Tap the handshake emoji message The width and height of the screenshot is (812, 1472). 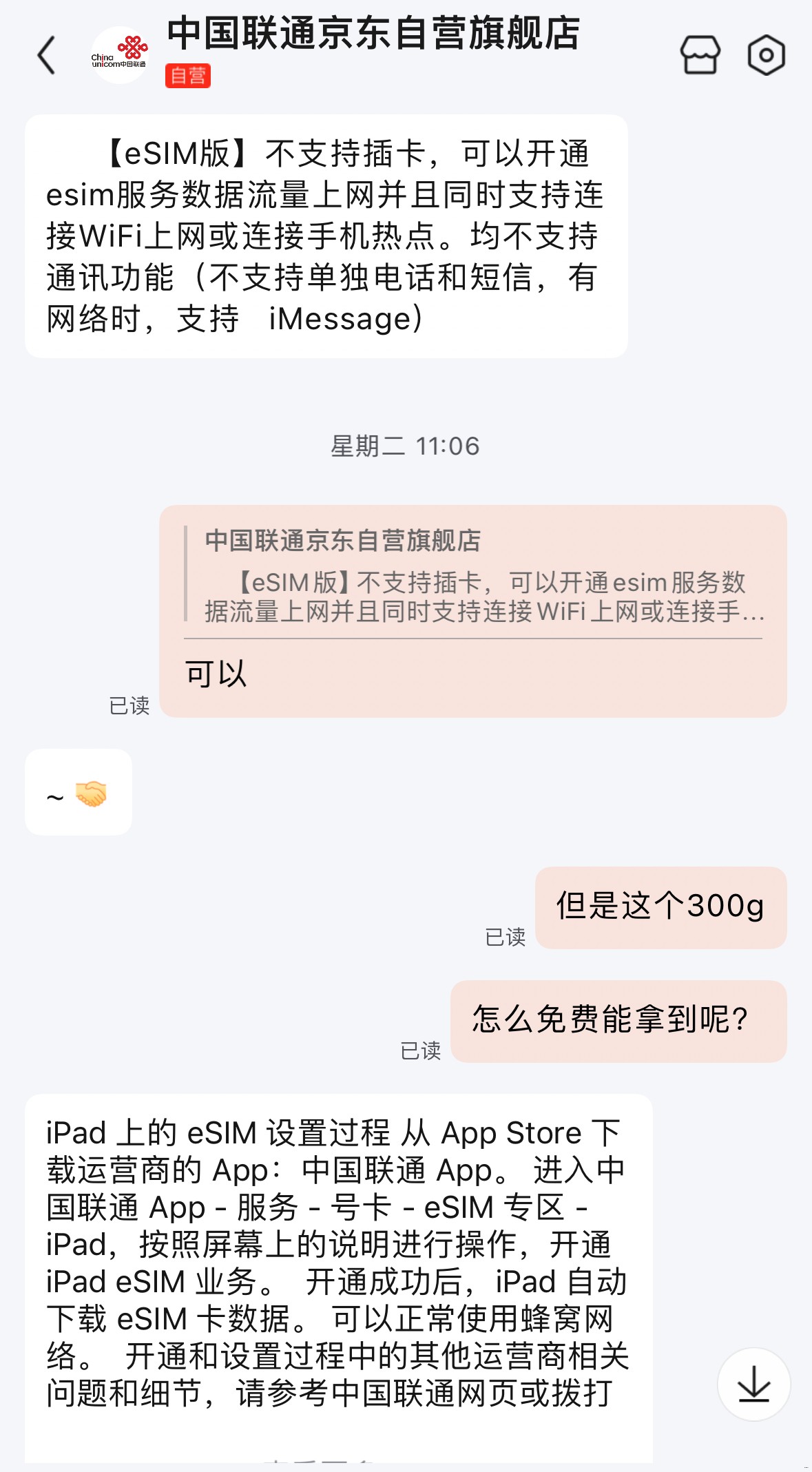[78, 791]
